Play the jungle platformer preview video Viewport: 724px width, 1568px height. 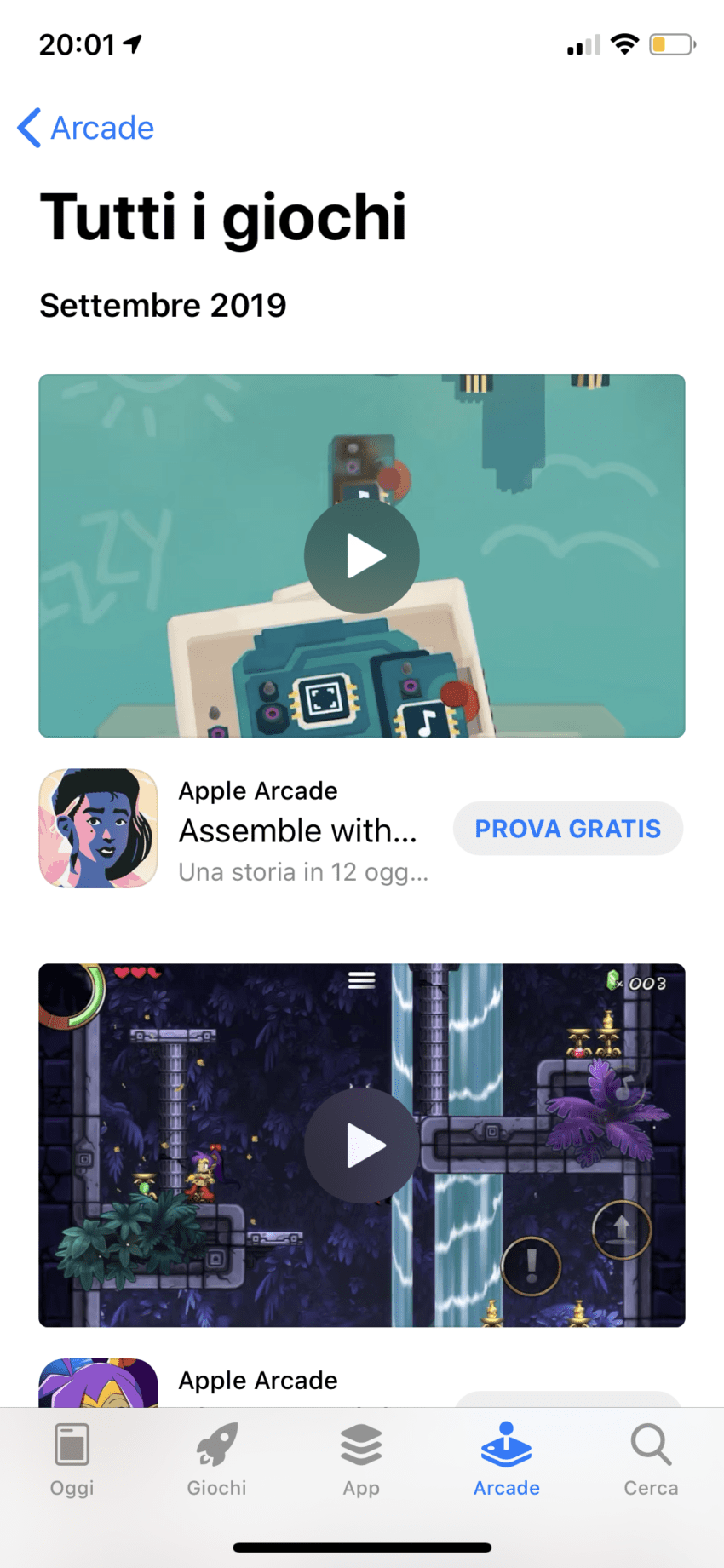tap(362, 1146)
